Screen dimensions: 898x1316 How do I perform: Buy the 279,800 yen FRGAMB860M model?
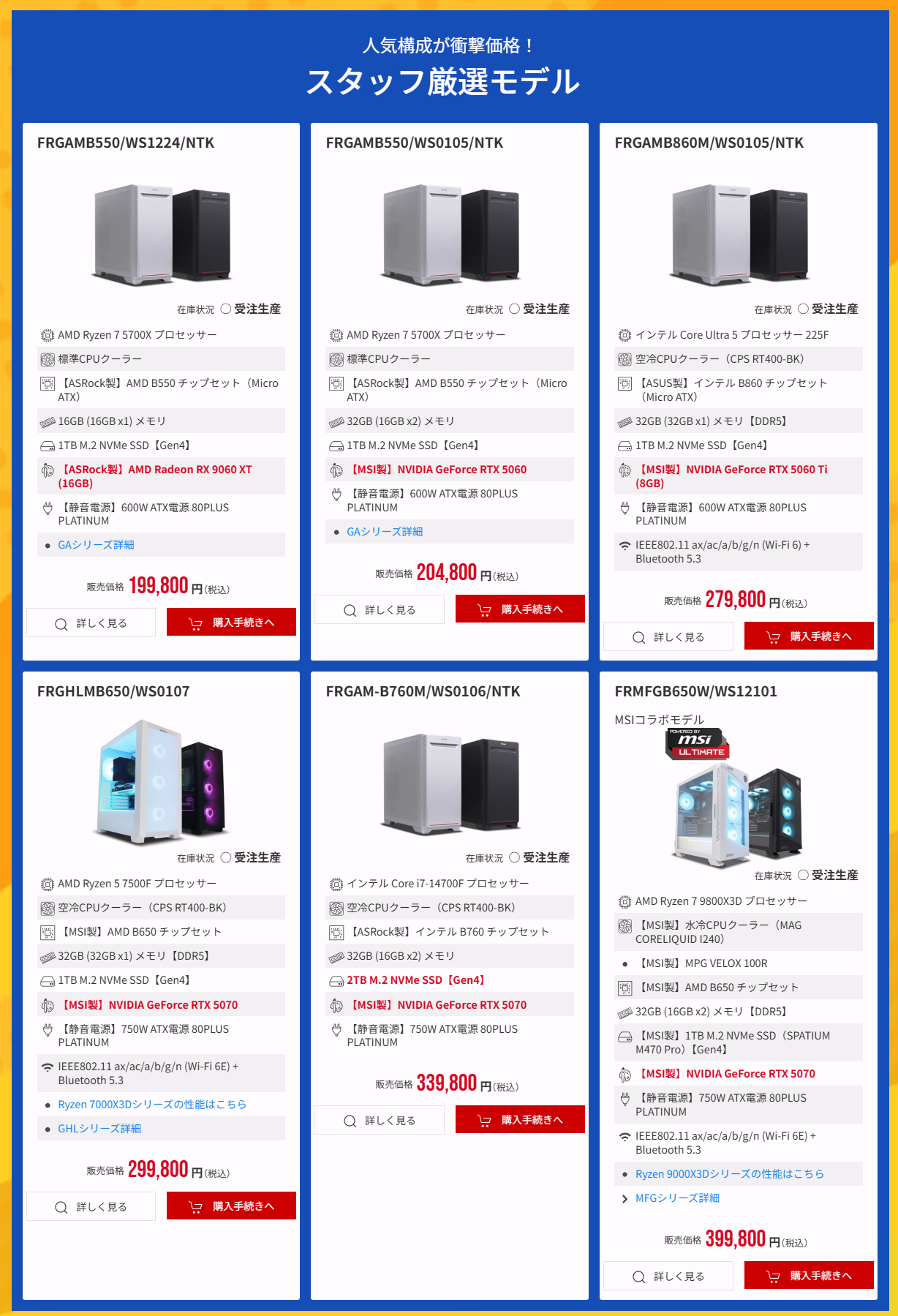click(x=809, y=636)
